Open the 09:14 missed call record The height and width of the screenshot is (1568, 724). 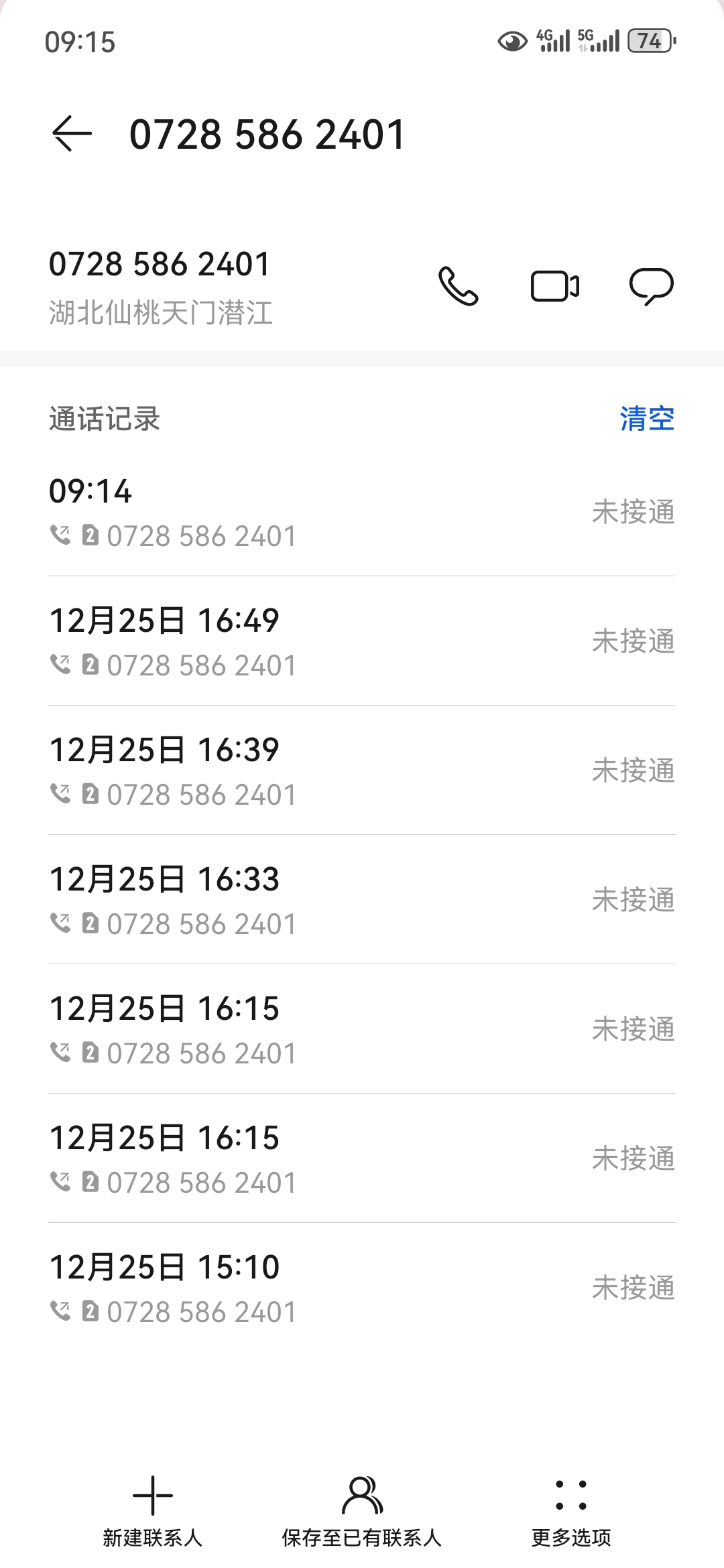tap(362, 512)
